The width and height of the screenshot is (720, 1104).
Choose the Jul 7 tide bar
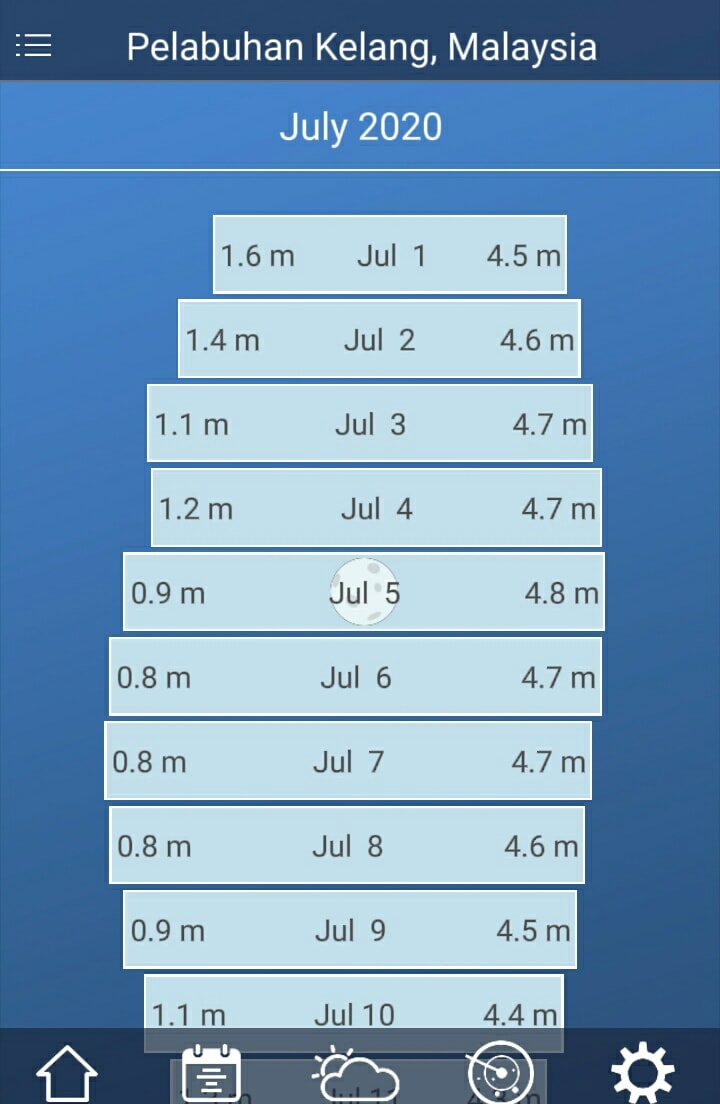coord(348,761)
